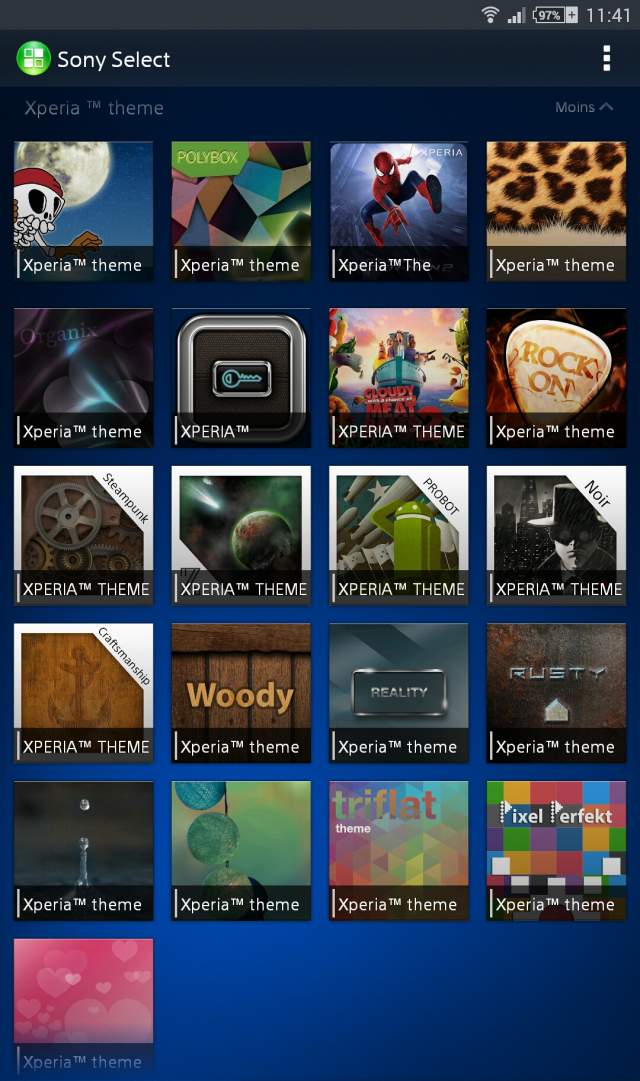Open the Pixel Perfekt theme
This screenshot has height=1081, width=640.
point(556,850)
